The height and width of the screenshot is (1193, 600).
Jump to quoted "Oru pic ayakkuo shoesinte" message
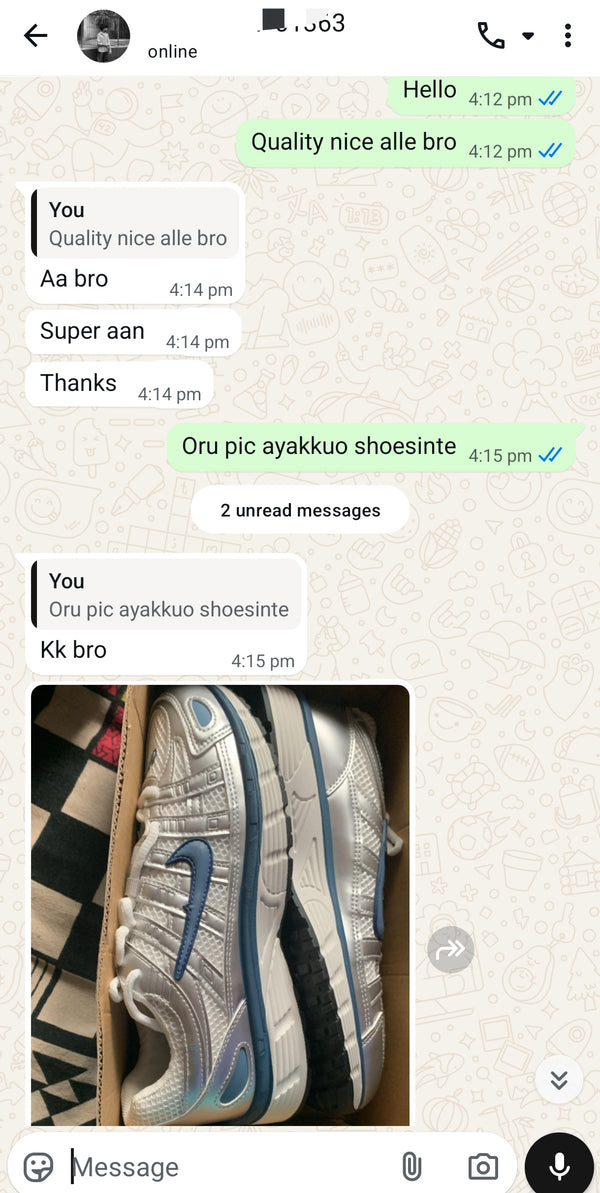(167, 595)
